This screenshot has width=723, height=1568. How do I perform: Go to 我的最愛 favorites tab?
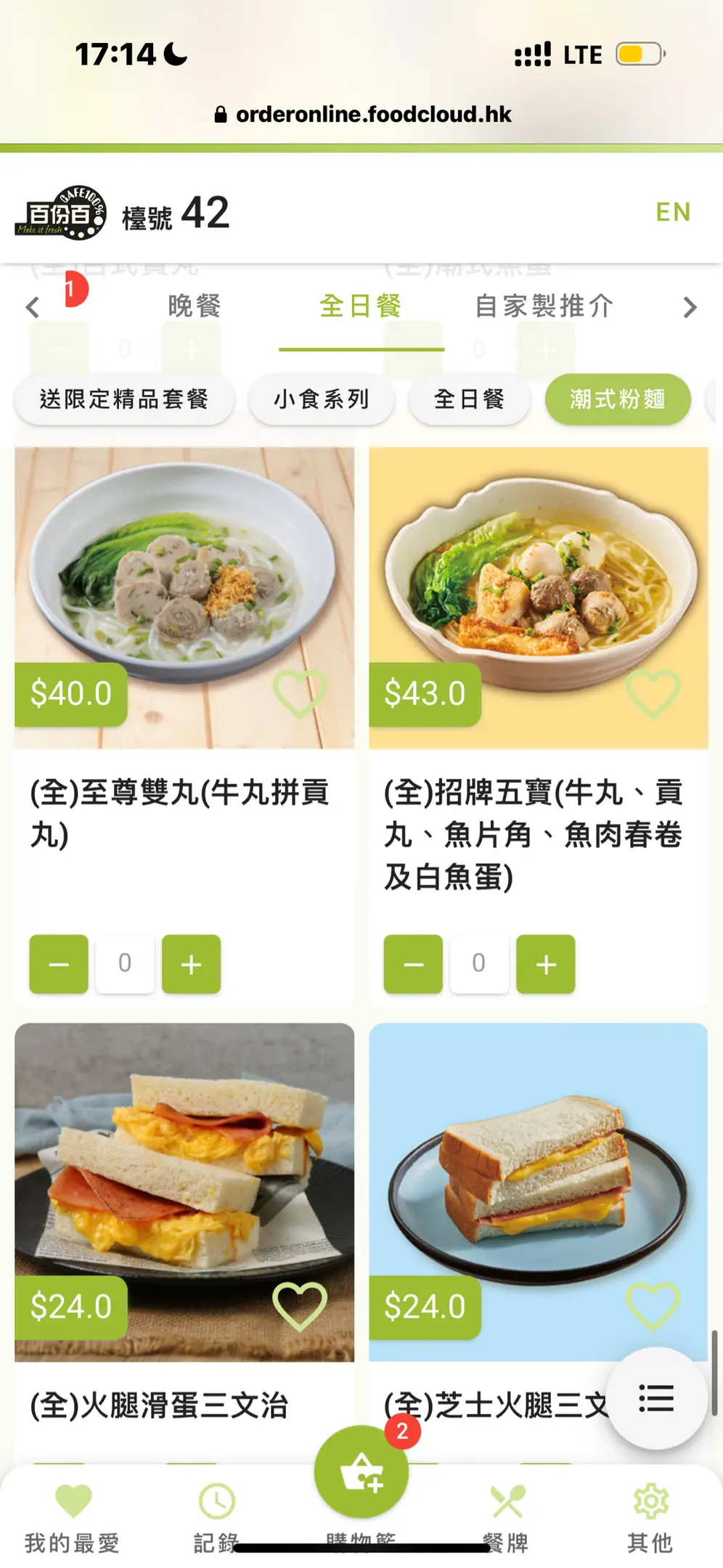(73, 1519)
